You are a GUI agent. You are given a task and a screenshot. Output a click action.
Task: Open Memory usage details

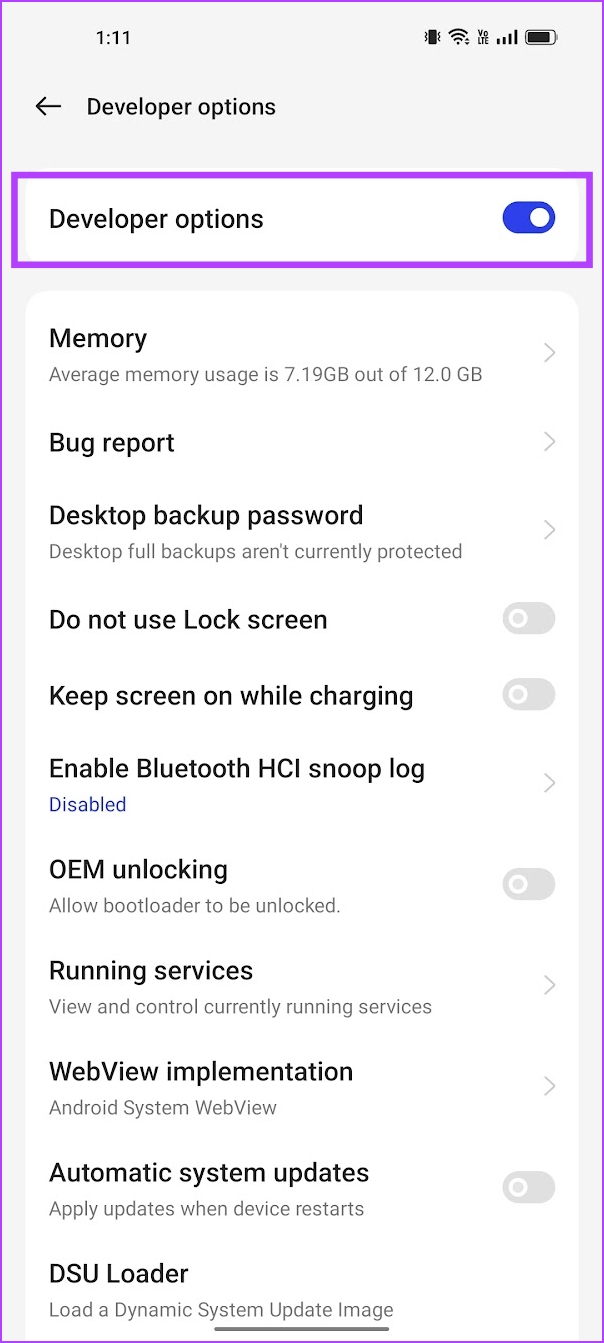pyautogui.click(x=302, y=354)
